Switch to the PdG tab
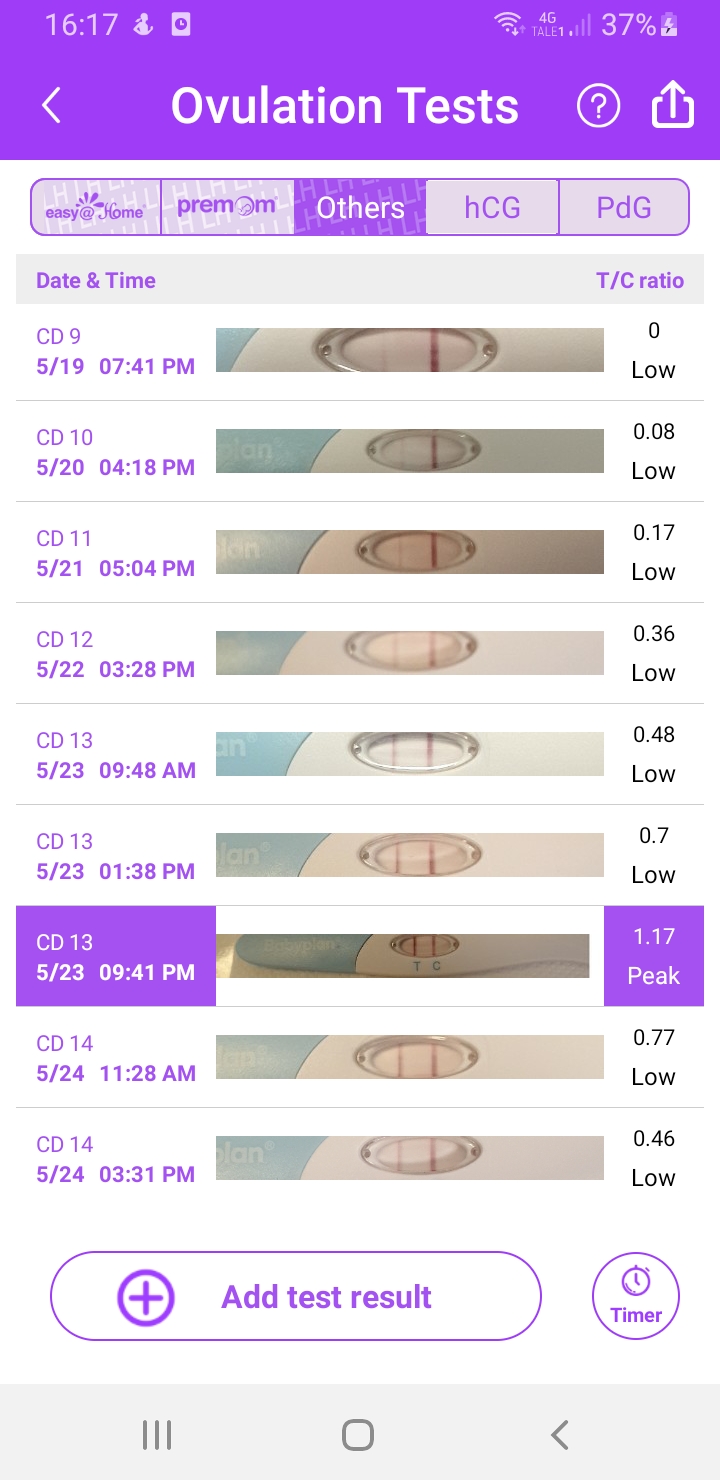The width and height of the screenshot is (720, 1480). tap(623, 208)
